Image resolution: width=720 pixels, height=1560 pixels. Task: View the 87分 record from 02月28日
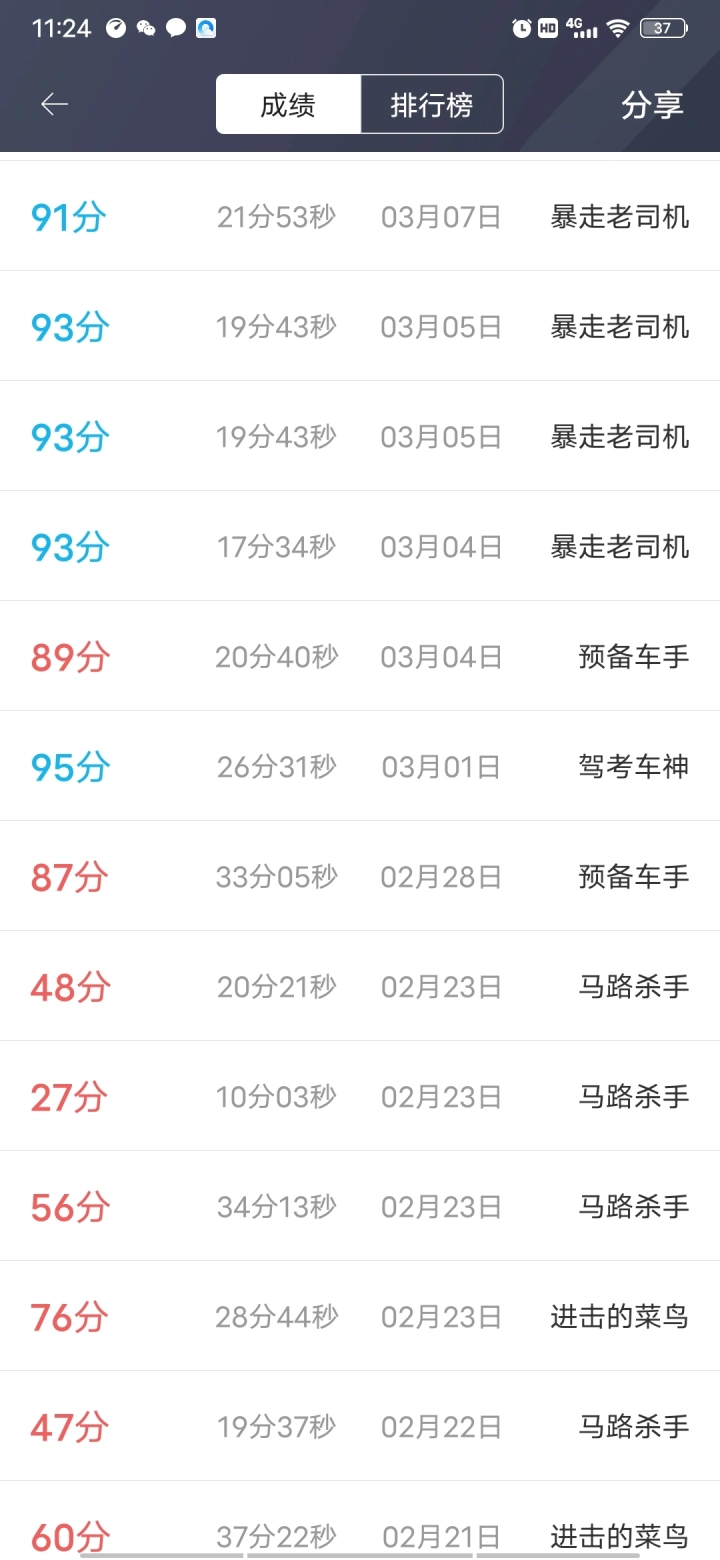360,876
